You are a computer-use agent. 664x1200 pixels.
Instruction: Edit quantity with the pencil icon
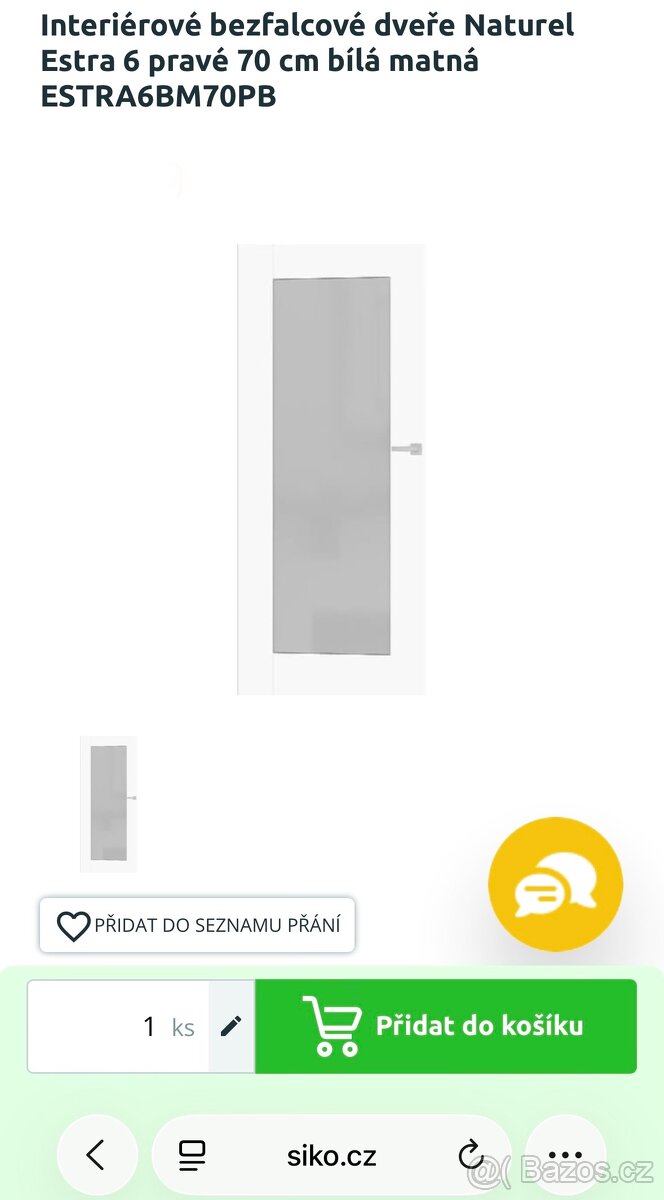(x=231, y=1026)
